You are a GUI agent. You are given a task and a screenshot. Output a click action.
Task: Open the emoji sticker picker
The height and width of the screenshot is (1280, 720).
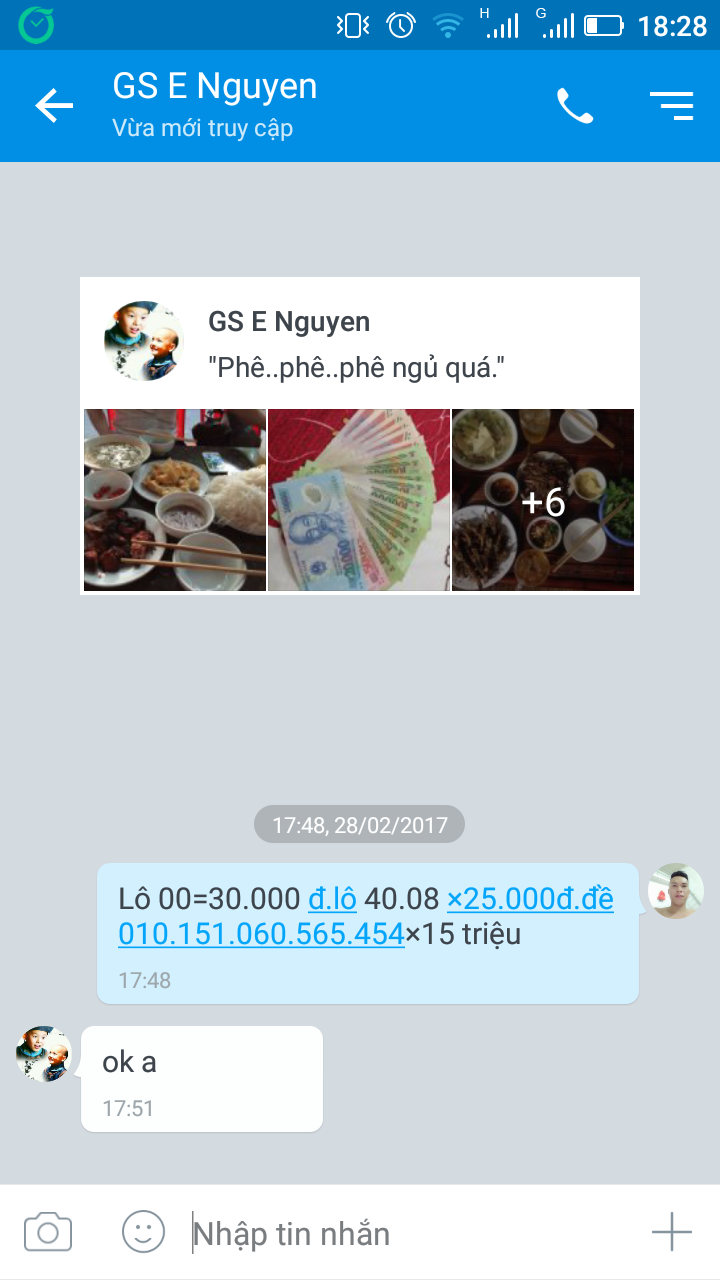pyautogui.click(x=143, y=1232)
